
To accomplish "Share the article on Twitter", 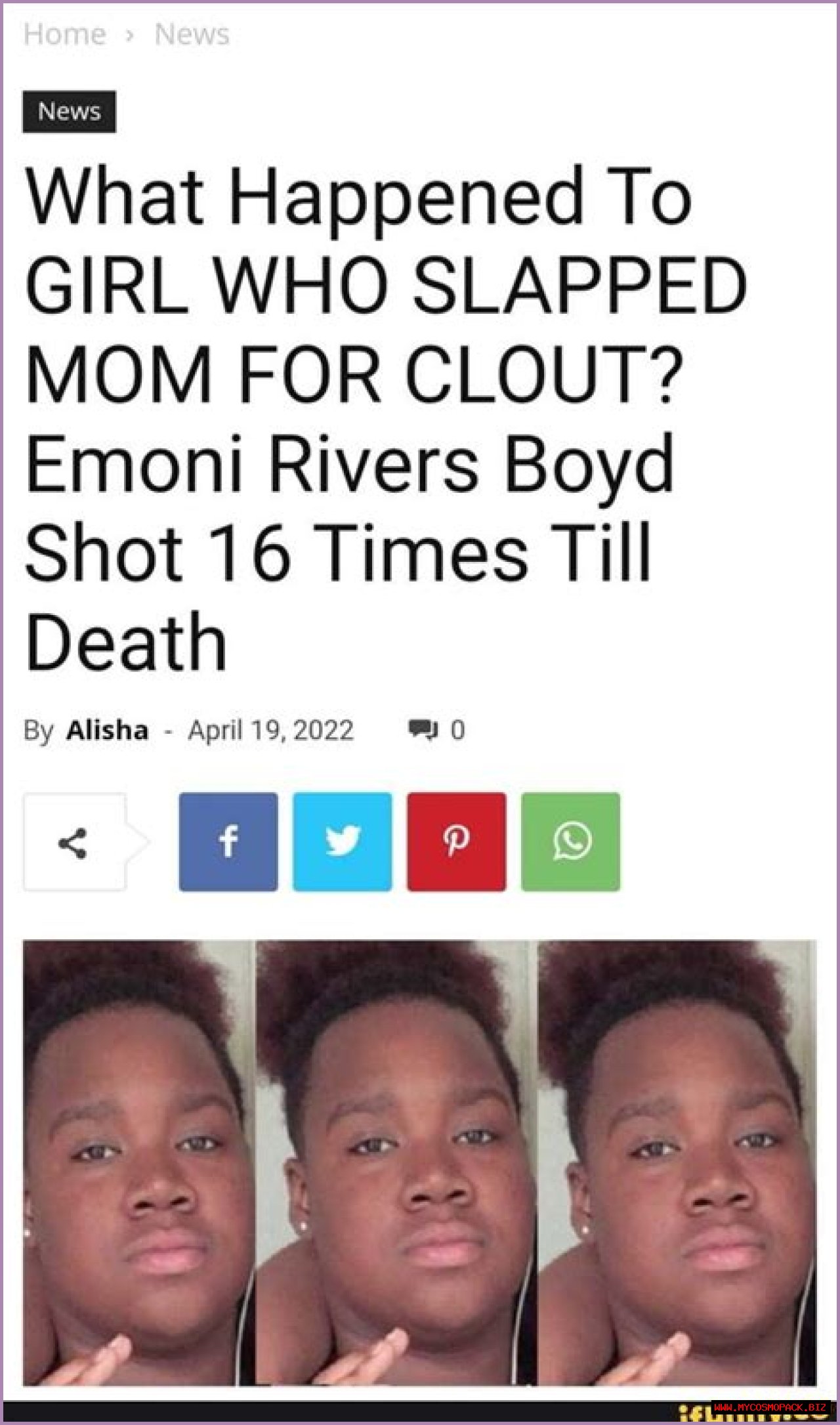I will [343, 841].
